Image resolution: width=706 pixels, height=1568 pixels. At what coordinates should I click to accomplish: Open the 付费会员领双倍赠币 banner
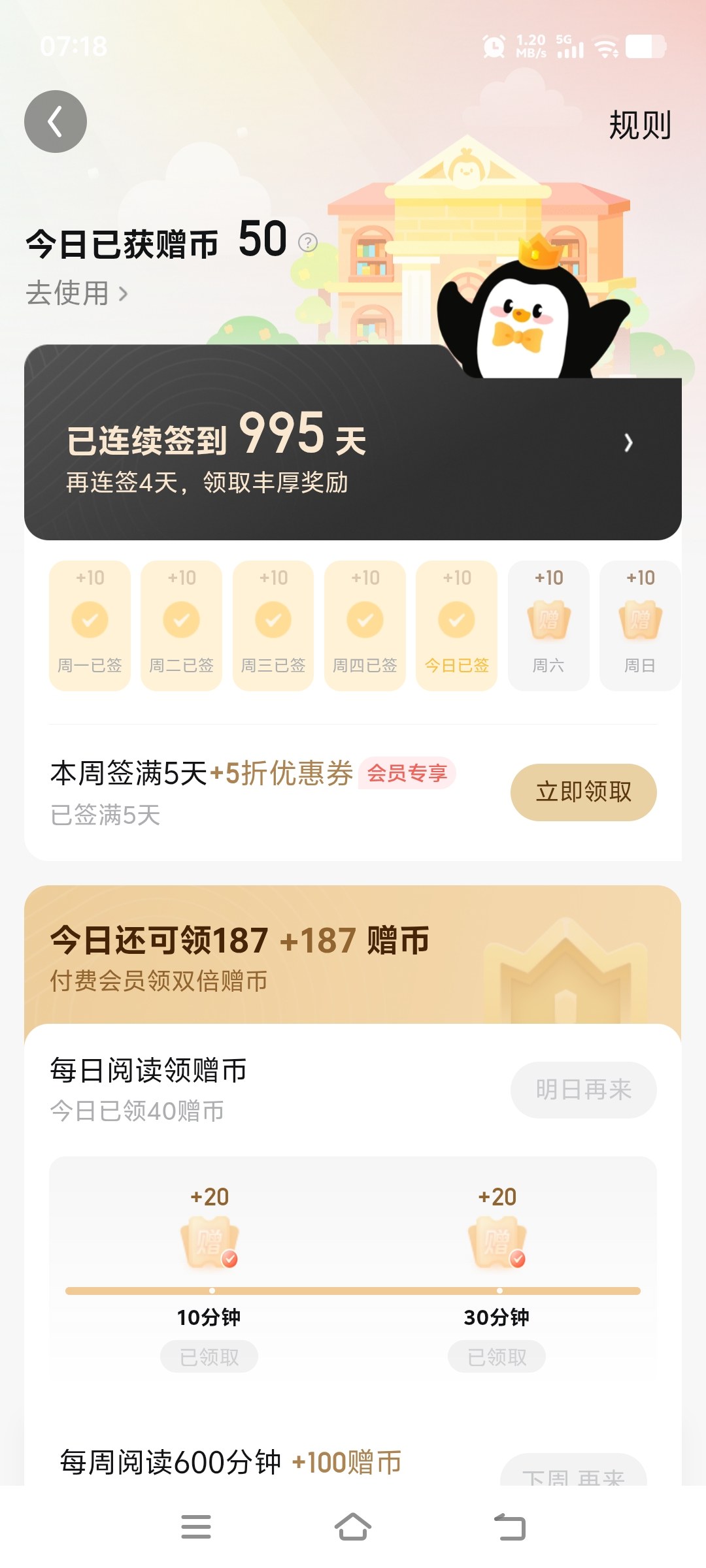353,957
